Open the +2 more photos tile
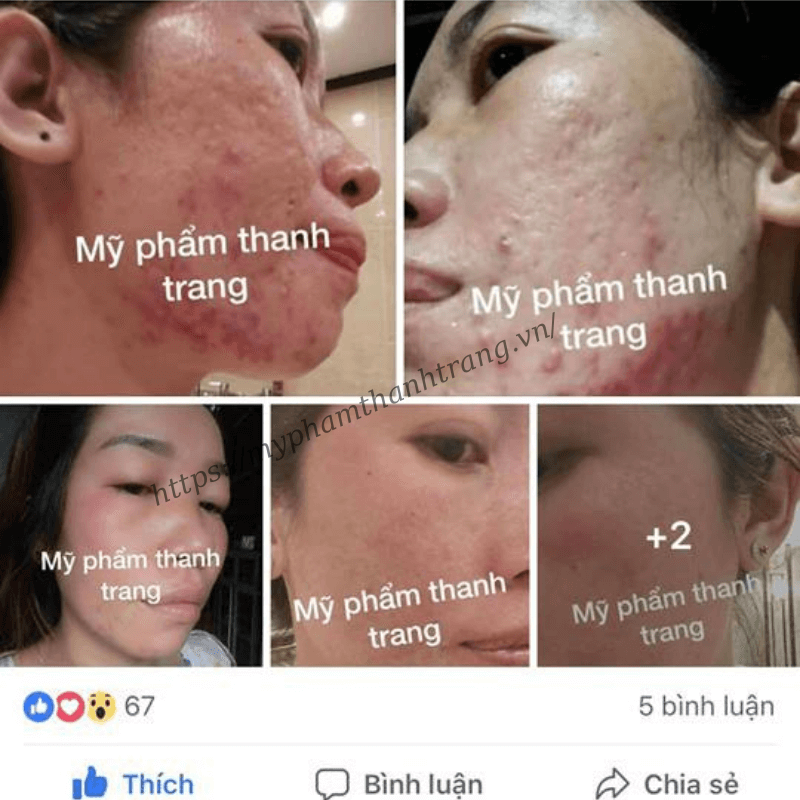Screen dimensions: 800x800 [x=668, y=536]
